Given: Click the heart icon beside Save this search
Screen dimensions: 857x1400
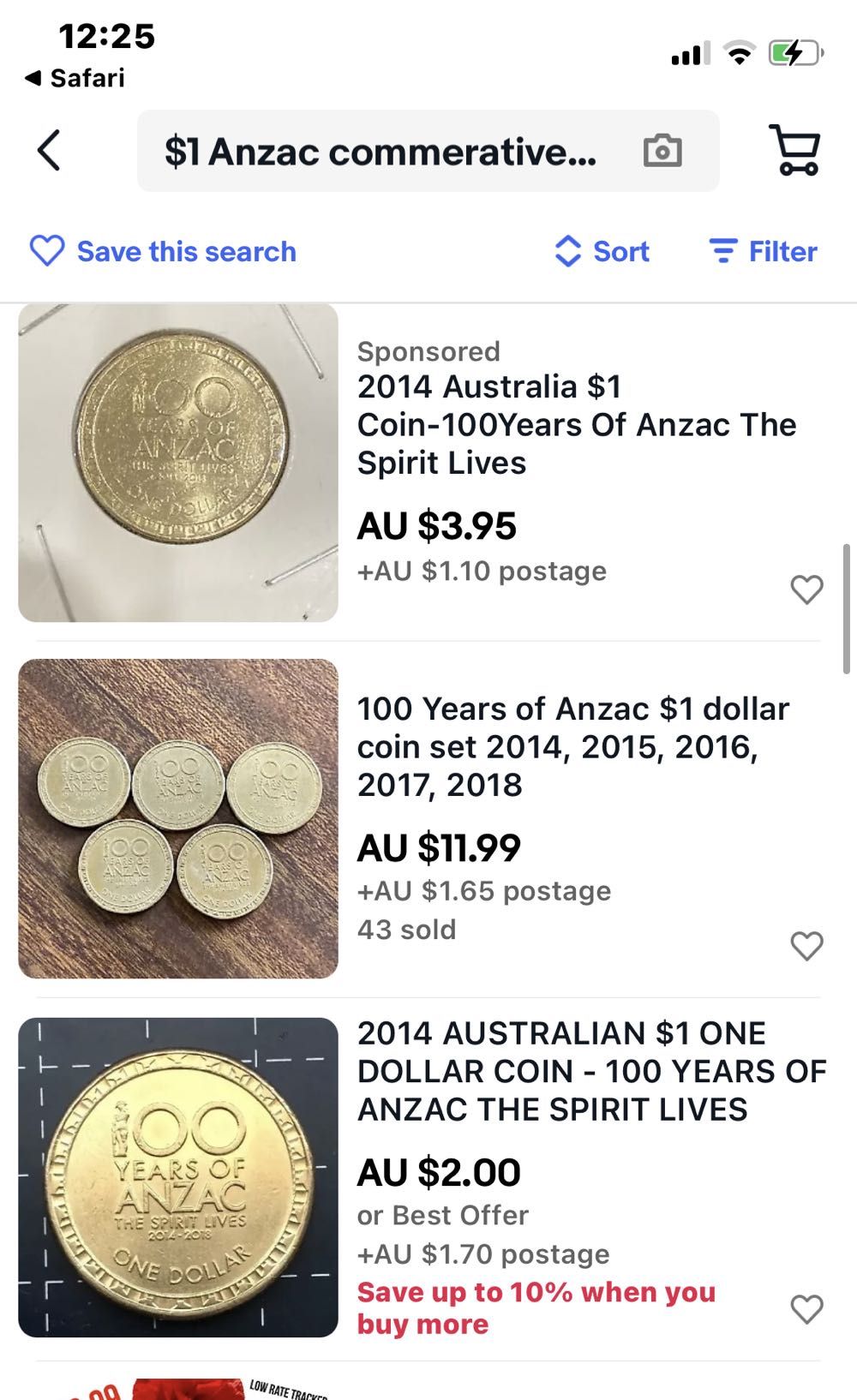Looking at the screenshot, I should pyautogui.click(x=47, y=251).
